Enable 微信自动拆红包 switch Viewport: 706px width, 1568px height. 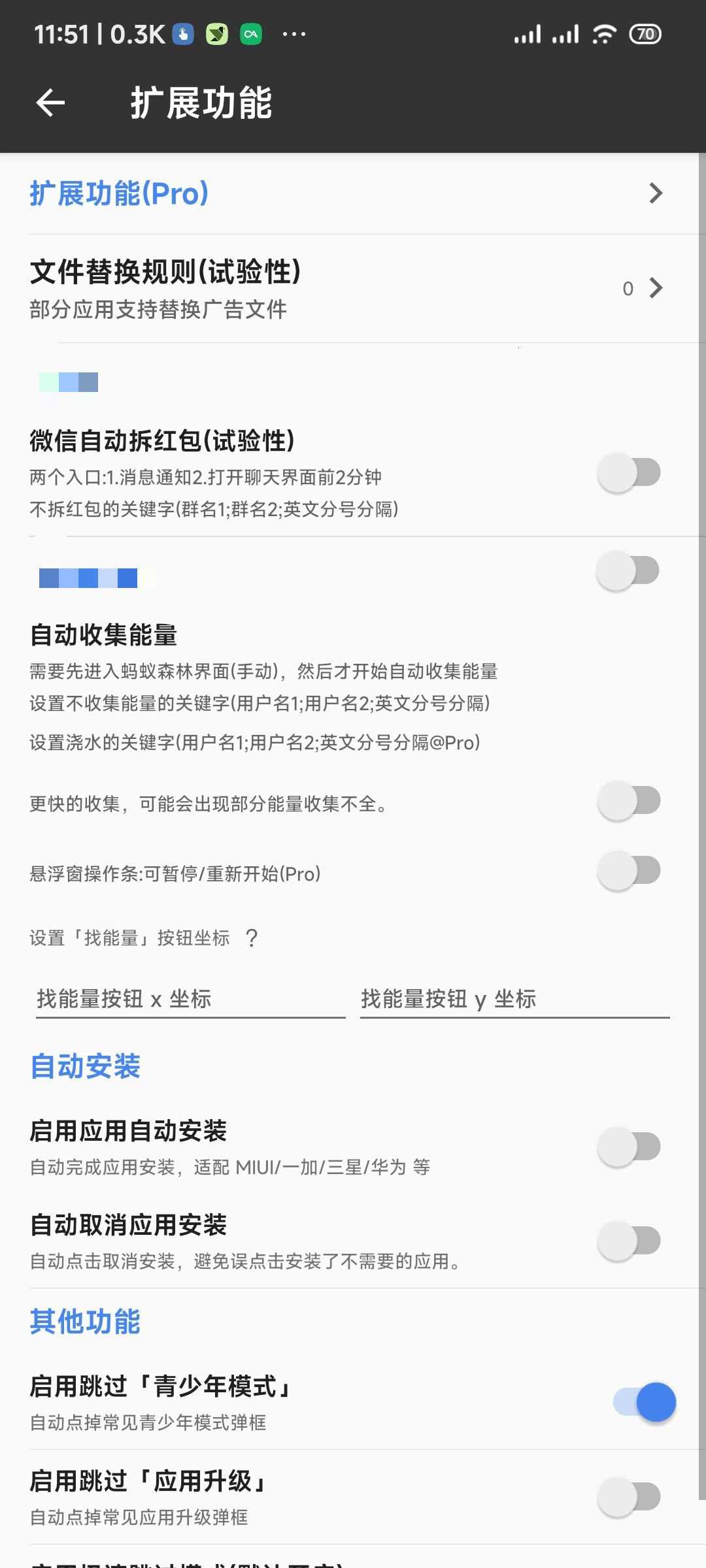(x=629, y=472)
